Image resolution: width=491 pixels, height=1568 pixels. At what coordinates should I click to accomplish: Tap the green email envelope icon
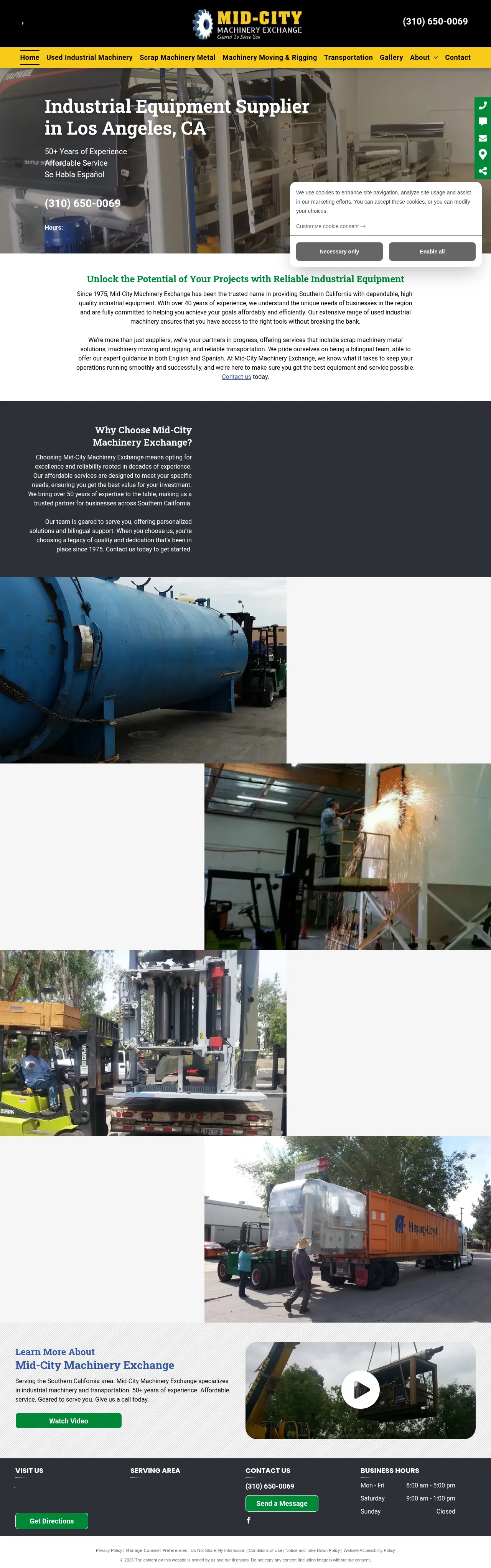[483, 138]
